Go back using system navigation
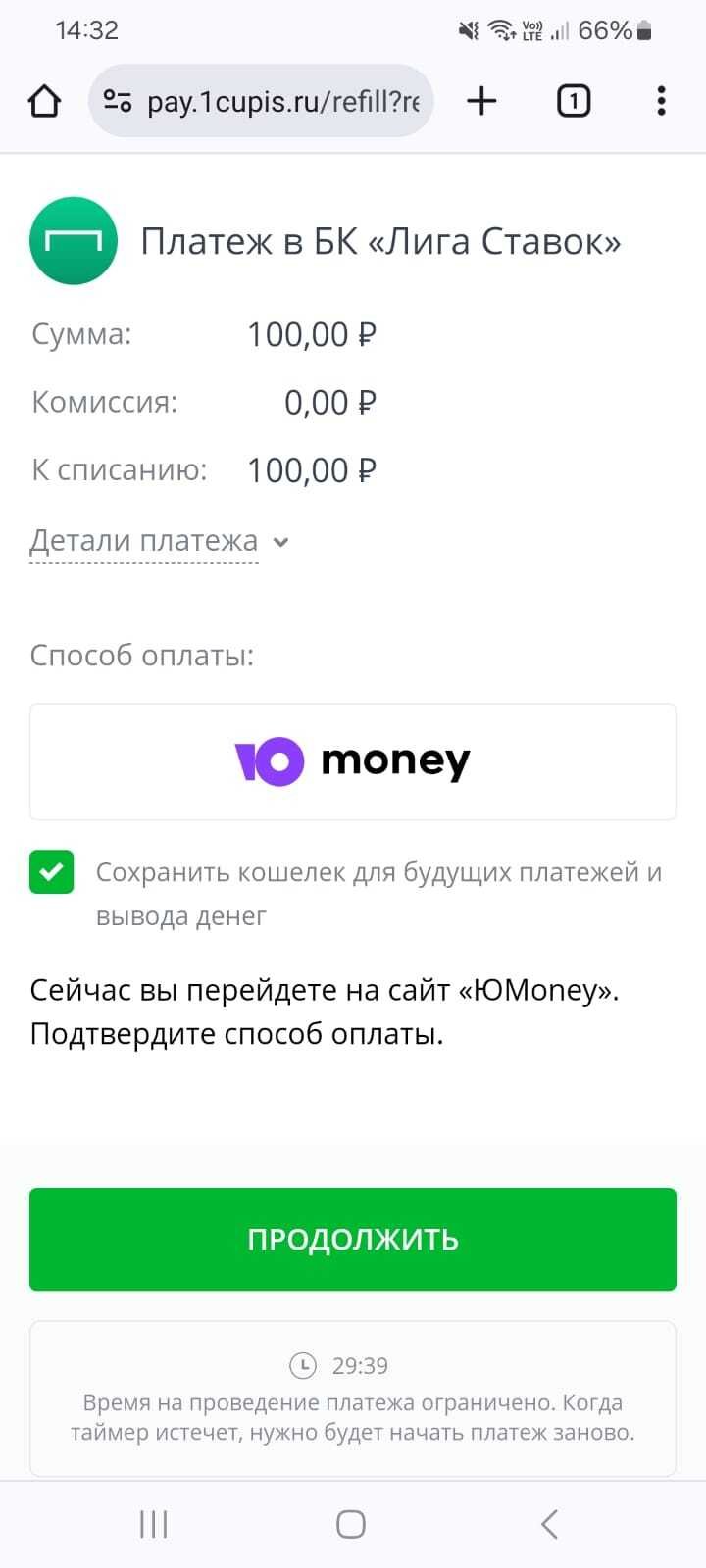Image resolution: width=706 pixels, height=1568 pixels. coord(549,1524)
